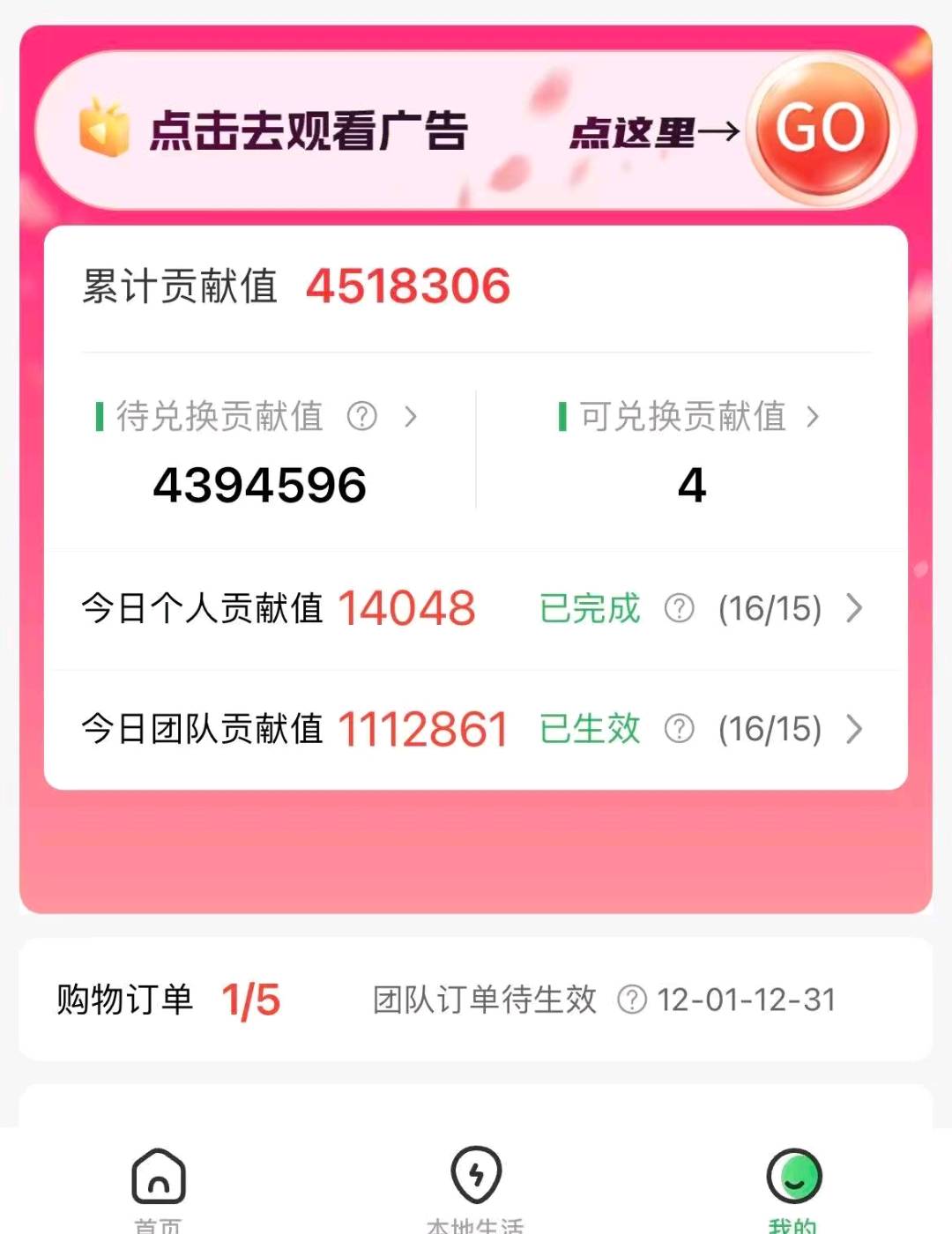The height and width of the screenshot is (1234, 952).
Task: Click the question mark beside 今日团队贡献值
Action: (x=677, y=729)
